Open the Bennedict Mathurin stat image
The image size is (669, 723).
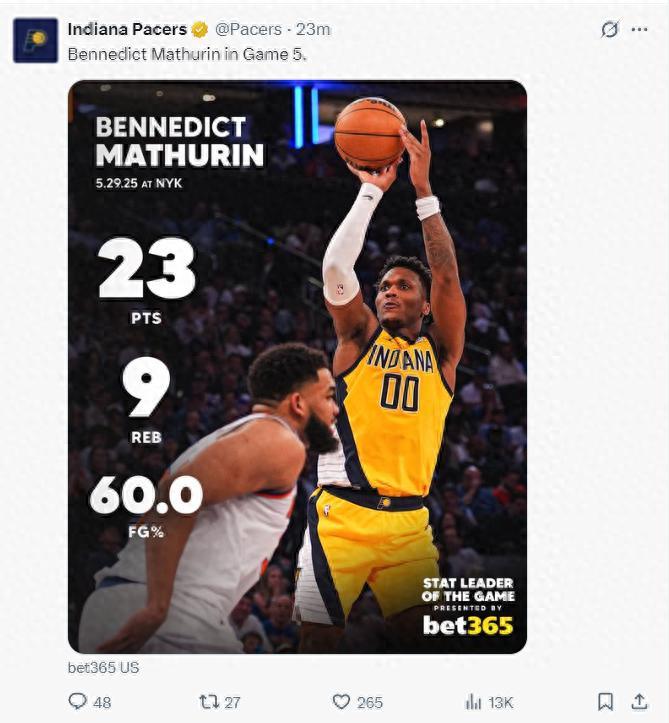[x=297, y=367]
